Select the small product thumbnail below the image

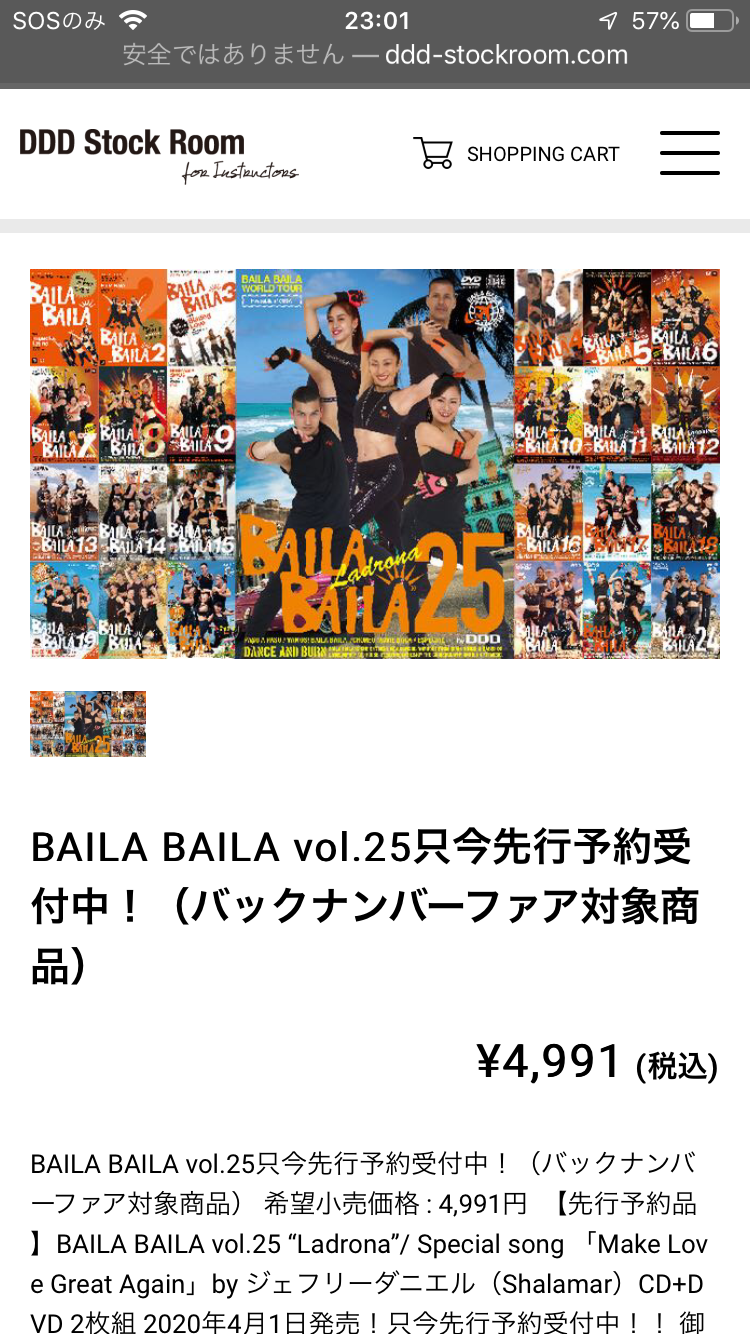pyautogui.click(x=88, y=723)
